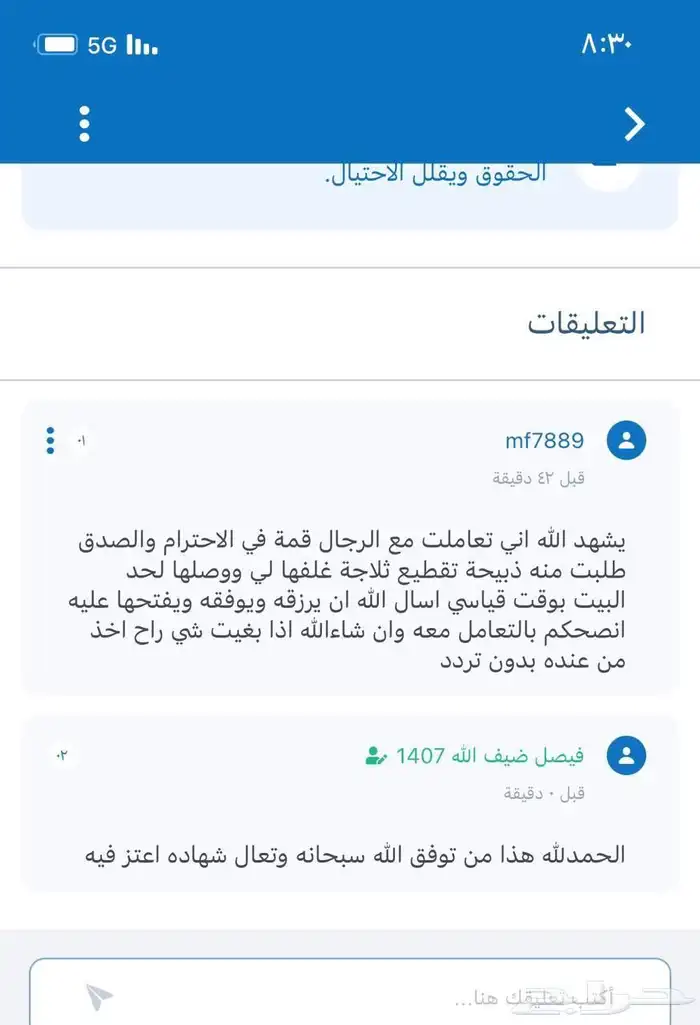Open the overflow menu in the top bar
The image size is (700, 1025).
coord(85,123)
